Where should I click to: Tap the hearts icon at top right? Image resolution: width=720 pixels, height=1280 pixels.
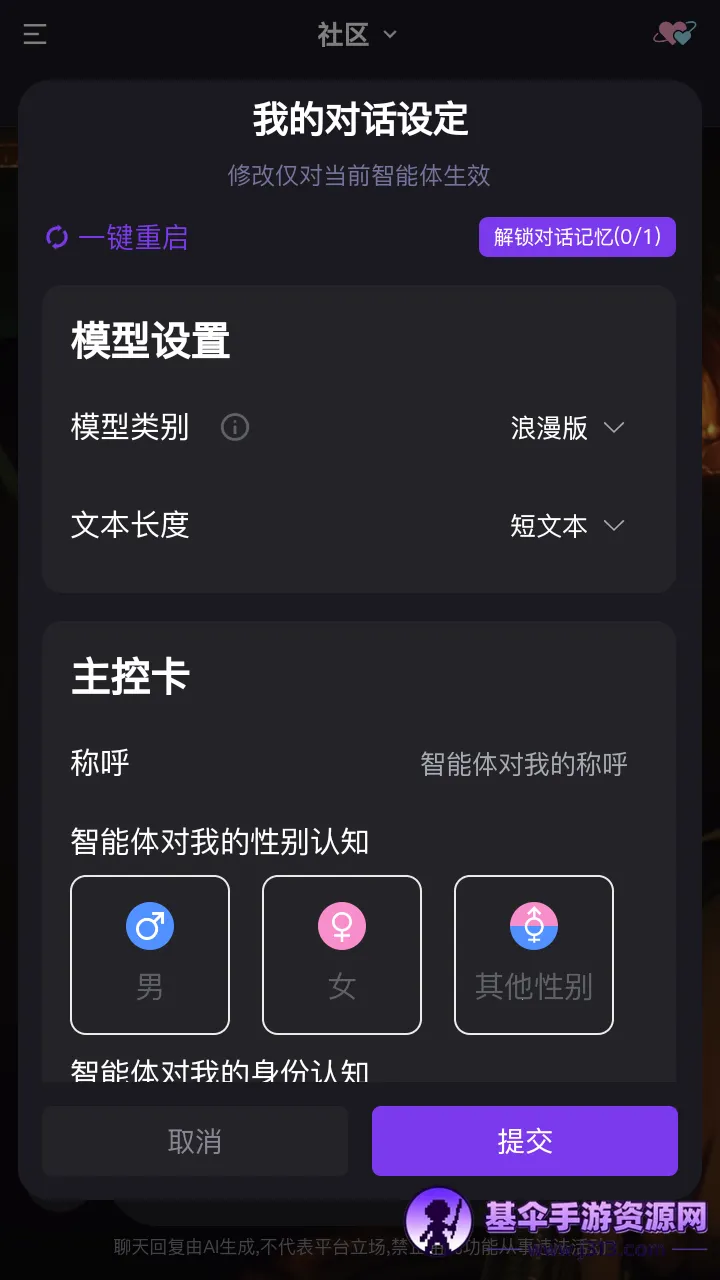675,34
